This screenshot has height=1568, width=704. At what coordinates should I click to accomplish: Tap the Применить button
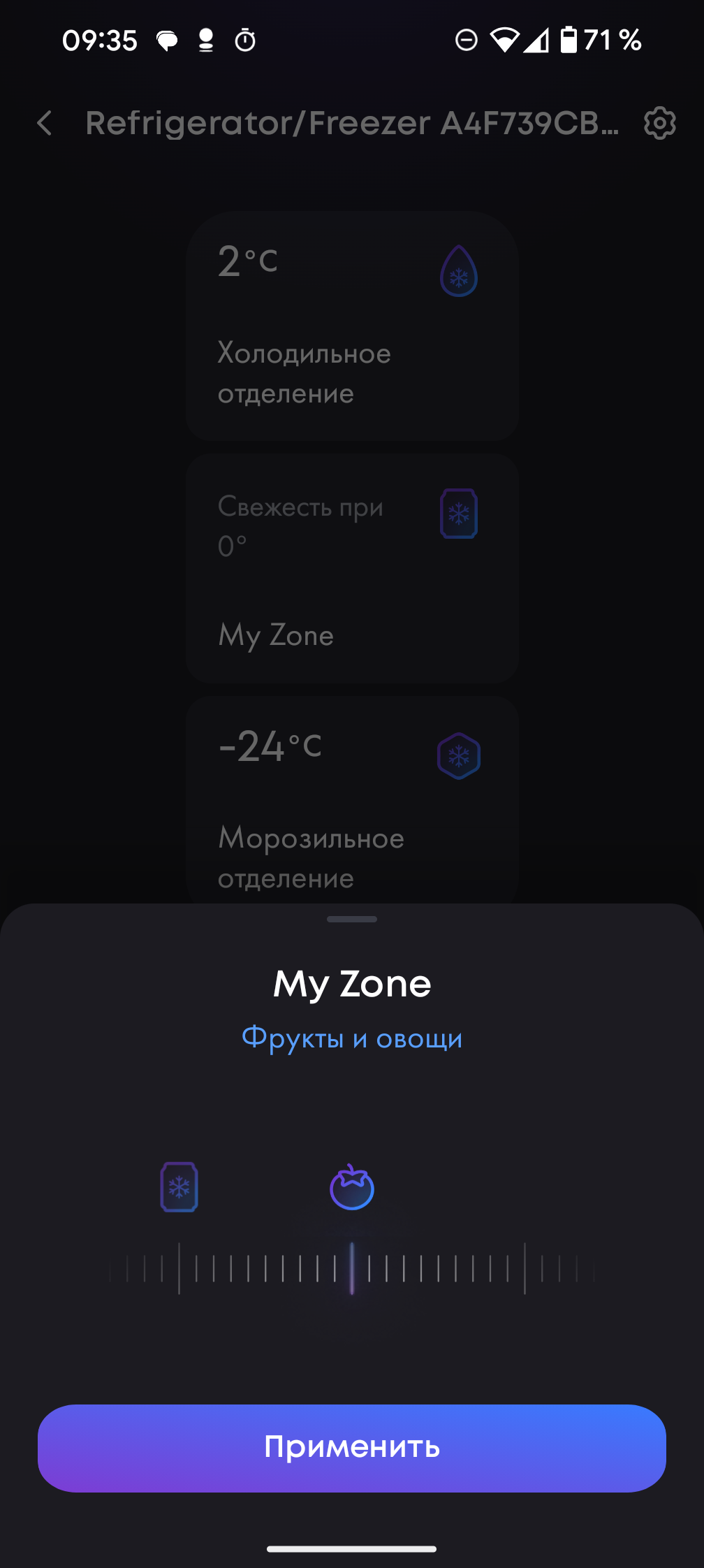tap(352, 1448)
